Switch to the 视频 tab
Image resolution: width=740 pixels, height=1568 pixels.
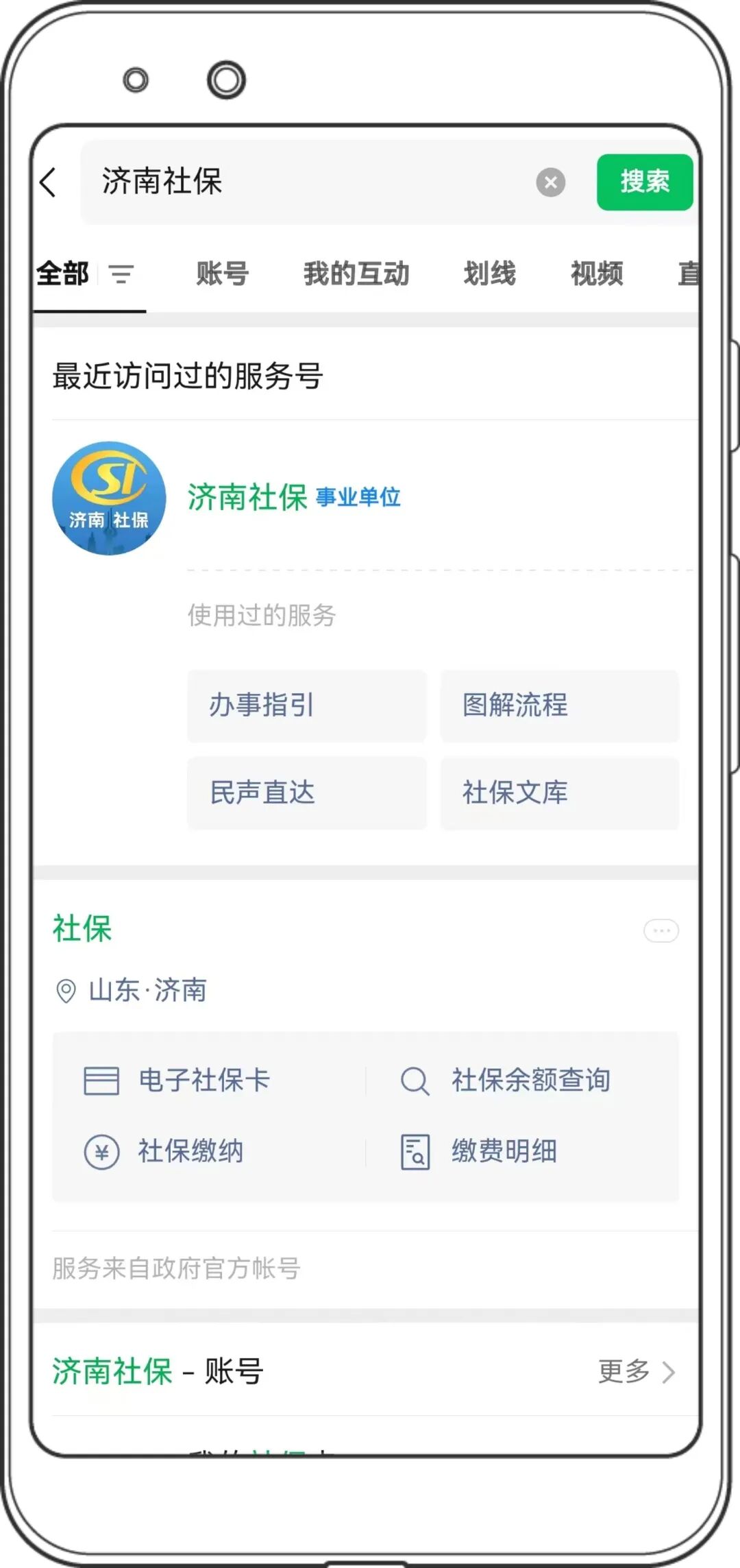597,274
